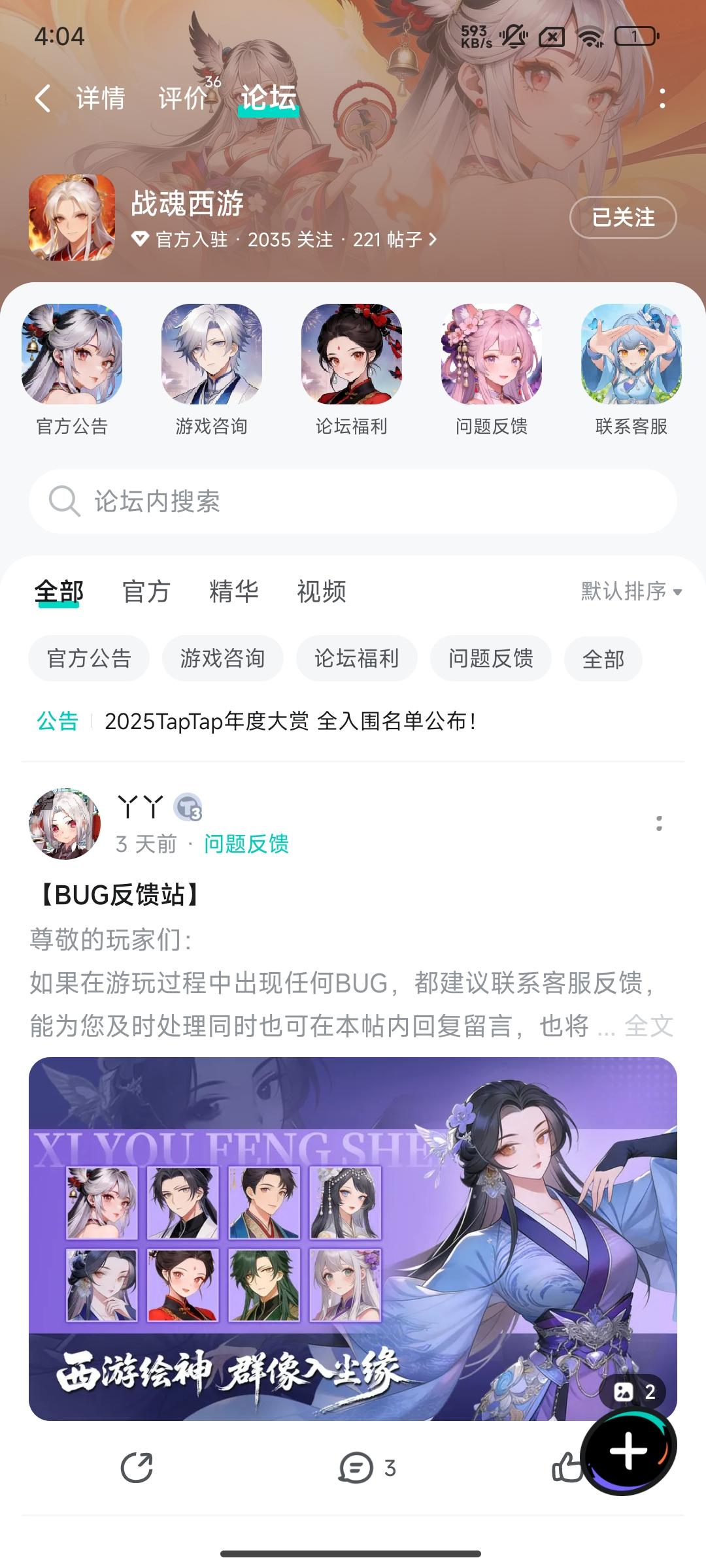706x1568 pixels.
Task: Share the BUG反馈站 post
Action: pyautogui.click(x=137, y=1468)
